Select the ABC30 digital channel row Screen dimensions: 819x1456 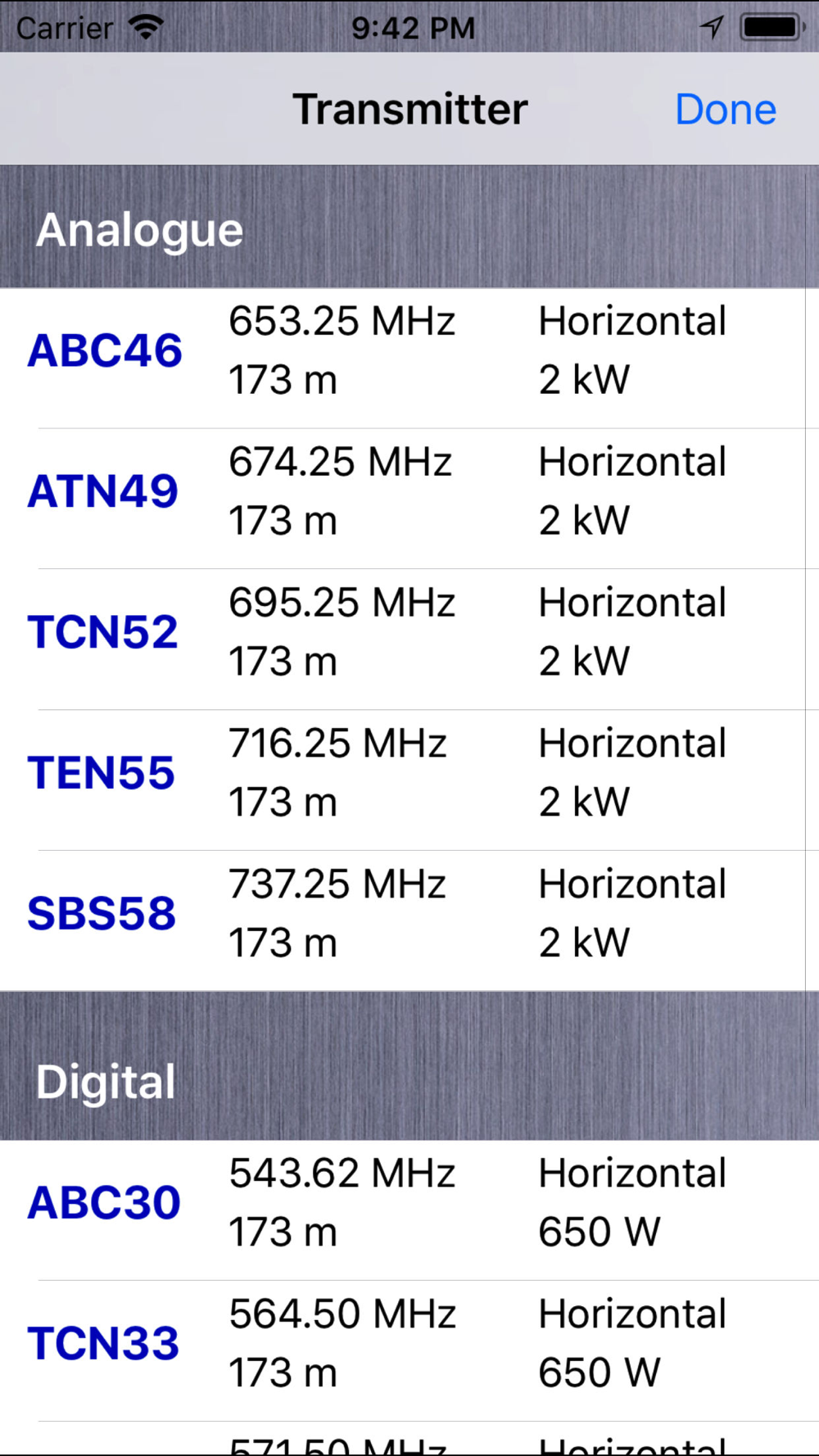pyautogui.click(x=409, y=1210)
